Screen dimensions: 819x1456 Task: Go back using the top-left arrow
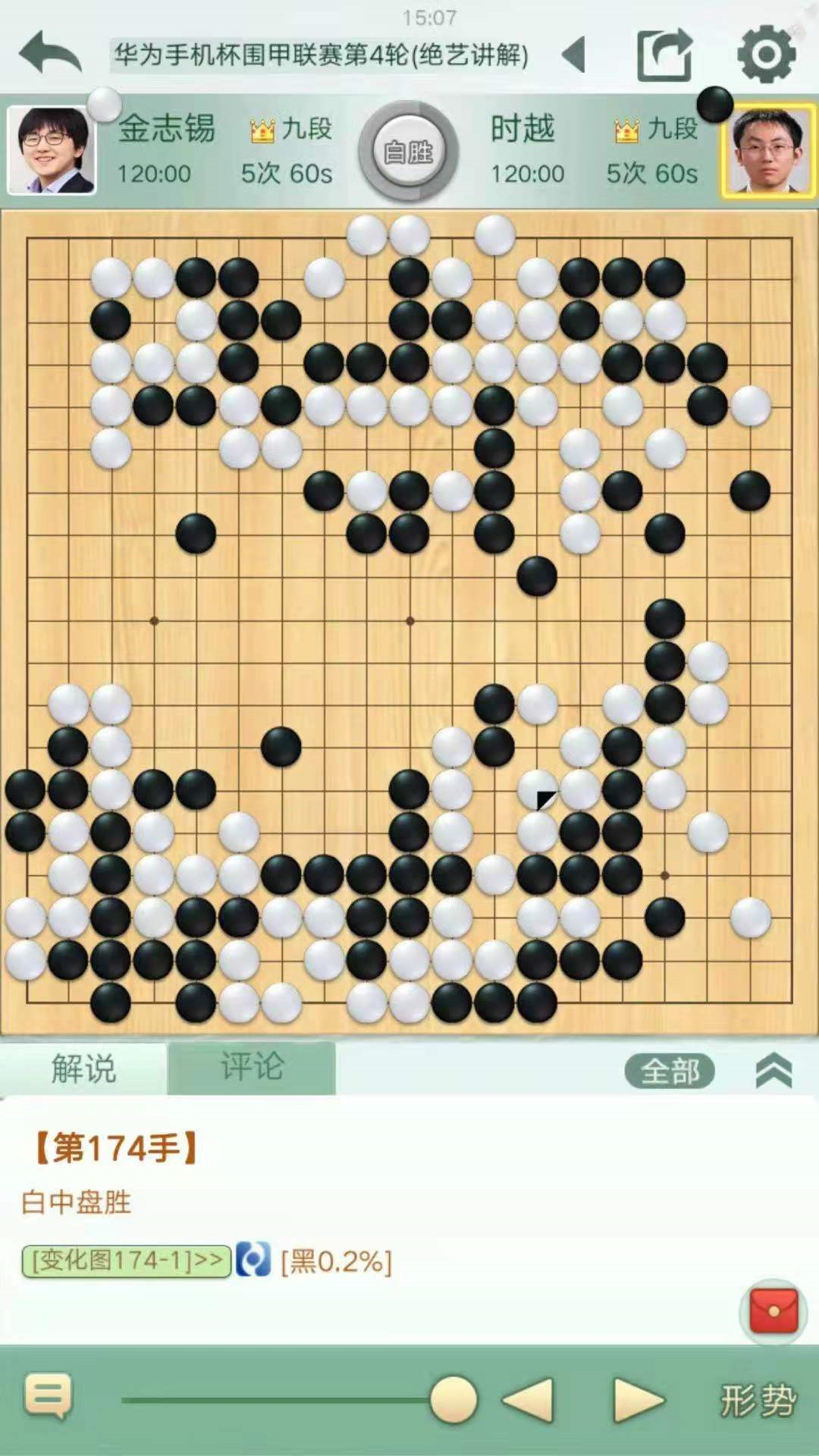pos(50,53)
